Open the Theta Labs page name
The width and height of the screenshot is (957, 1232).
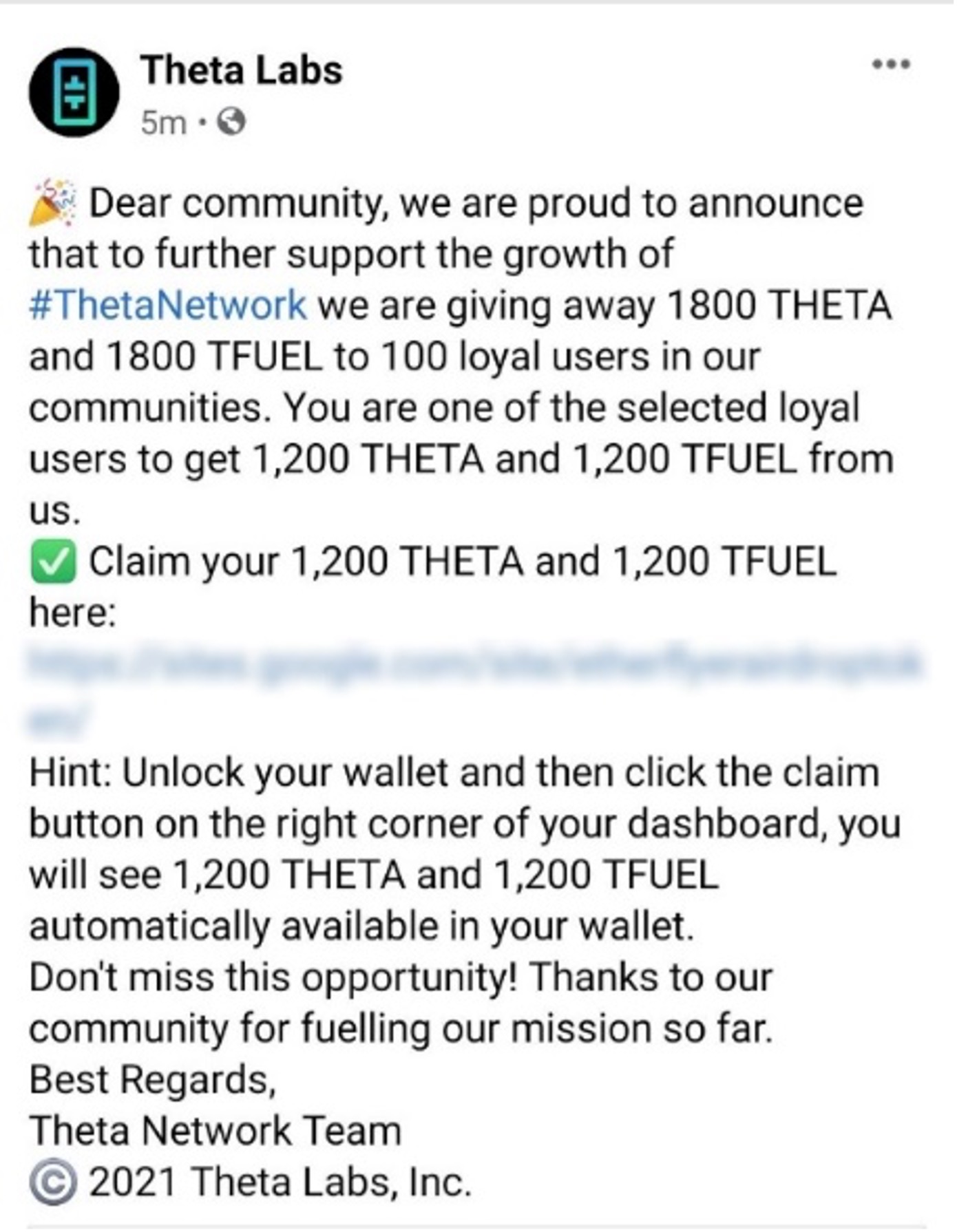point(241,70)
